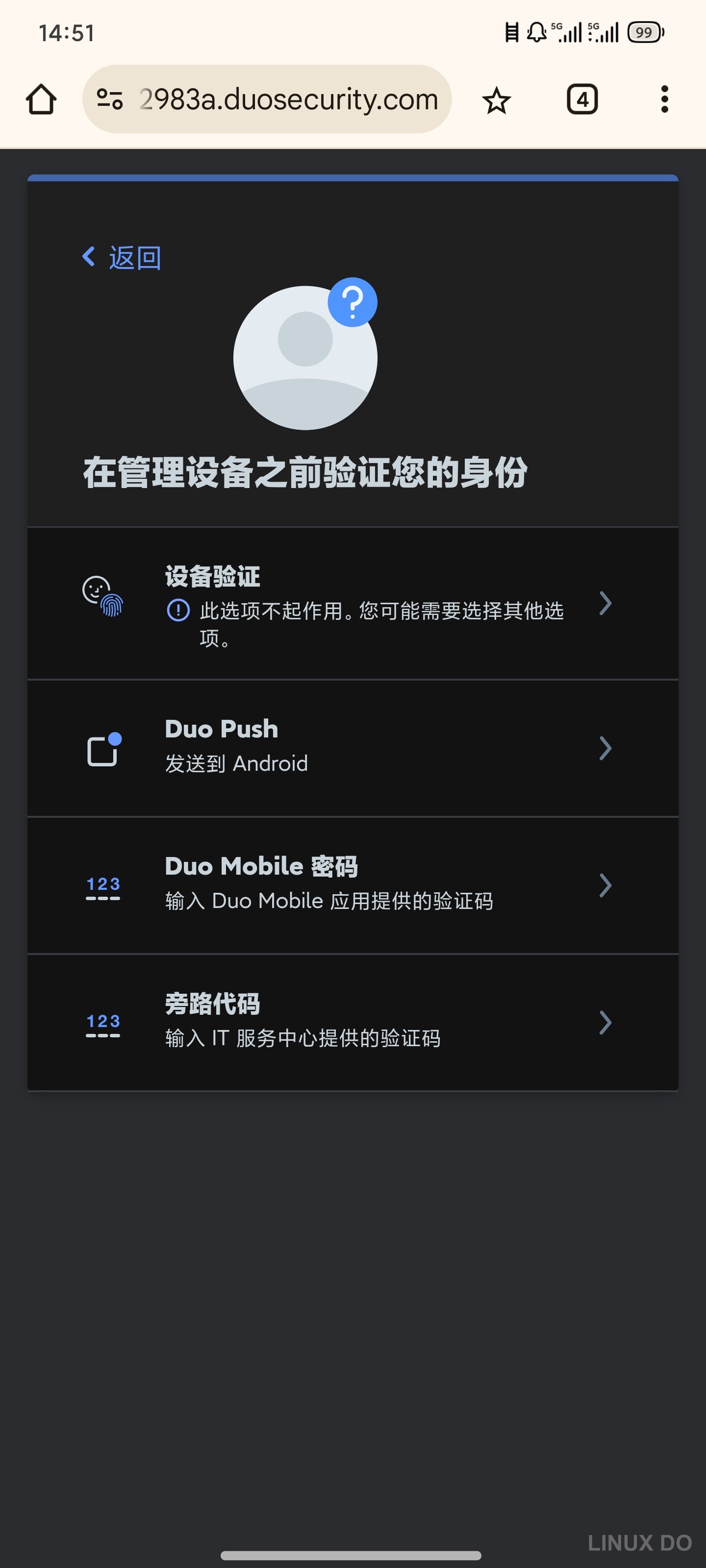
Task: Bookmark this page with the star
Action: click(497, 100)
